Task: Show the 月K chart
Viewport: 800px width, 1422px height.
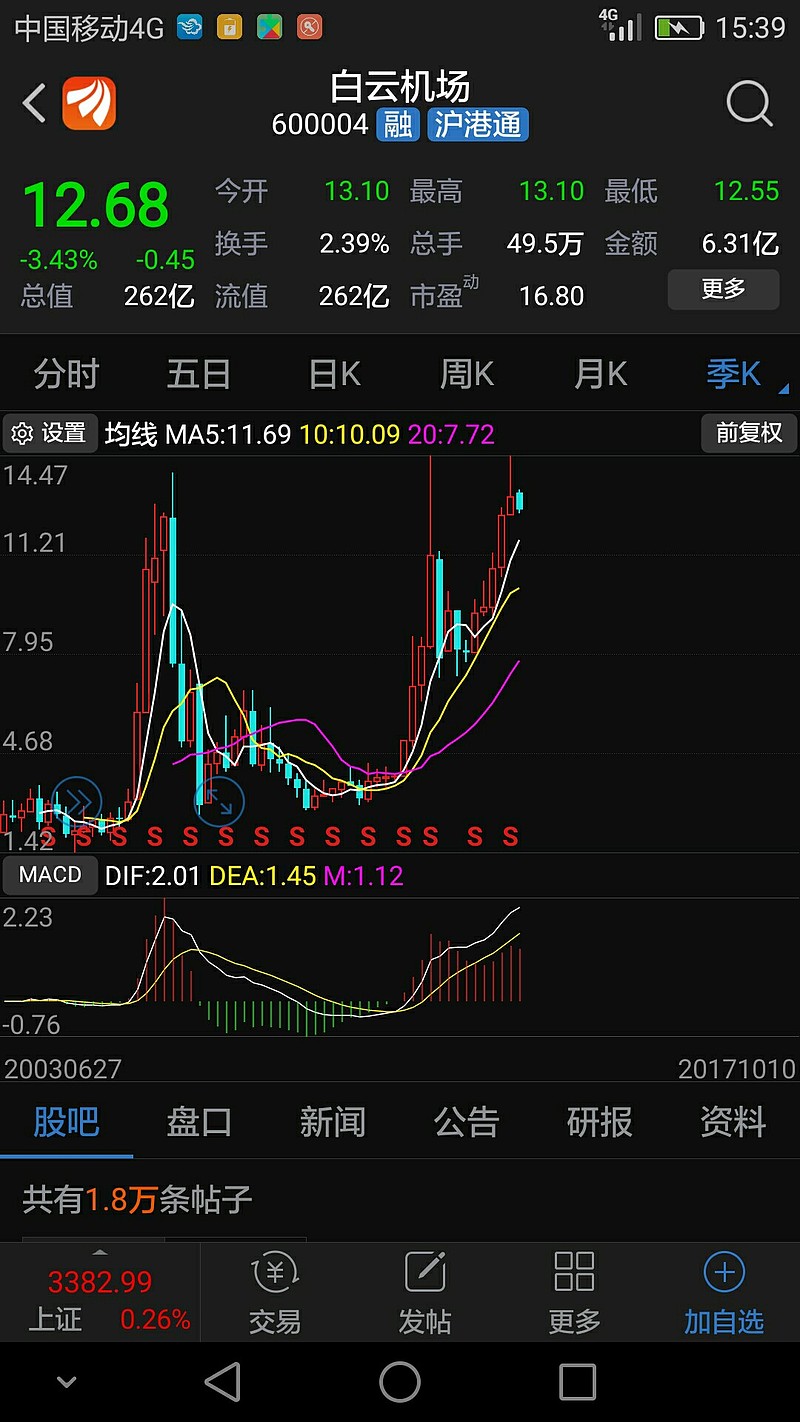Action: [600, 374]
